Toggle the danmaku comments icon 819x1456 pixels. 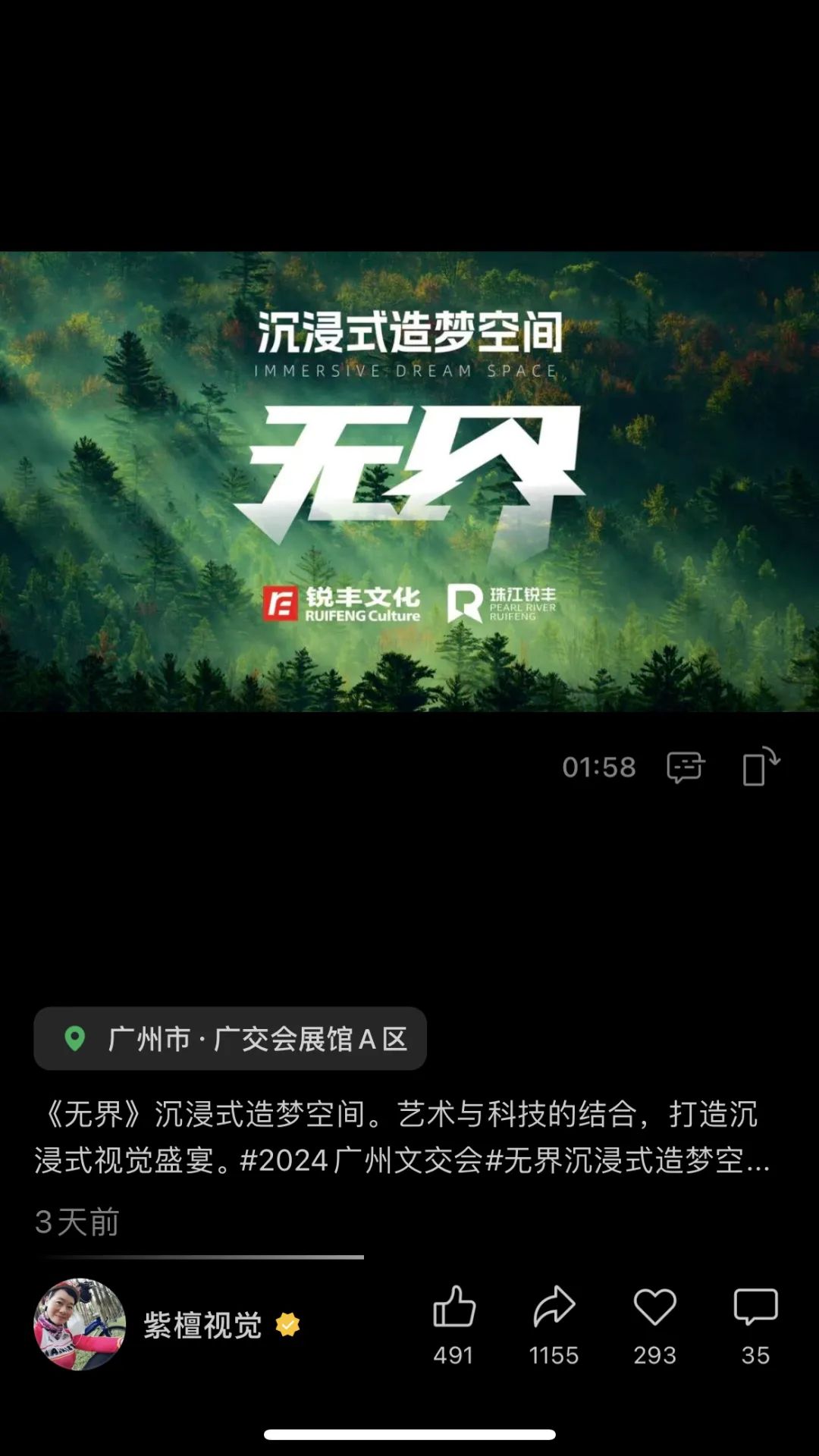pyautogui.click(x=685, y=767)
